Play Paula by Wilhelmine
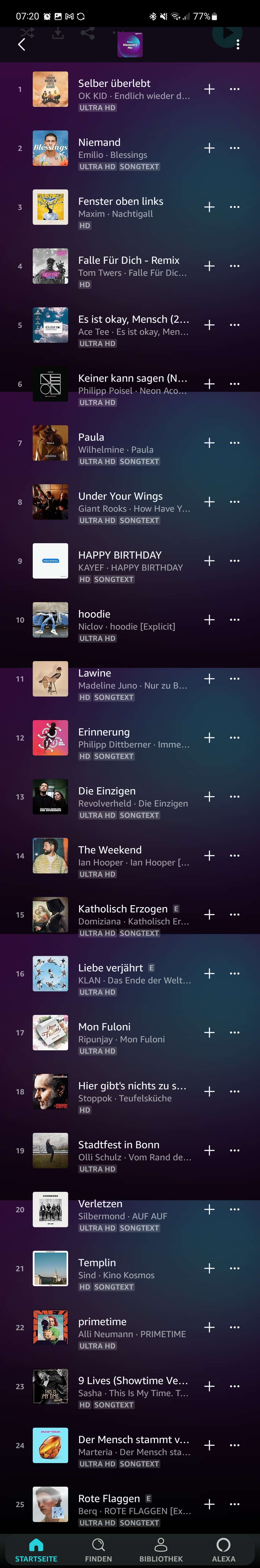 pos(91,437)
